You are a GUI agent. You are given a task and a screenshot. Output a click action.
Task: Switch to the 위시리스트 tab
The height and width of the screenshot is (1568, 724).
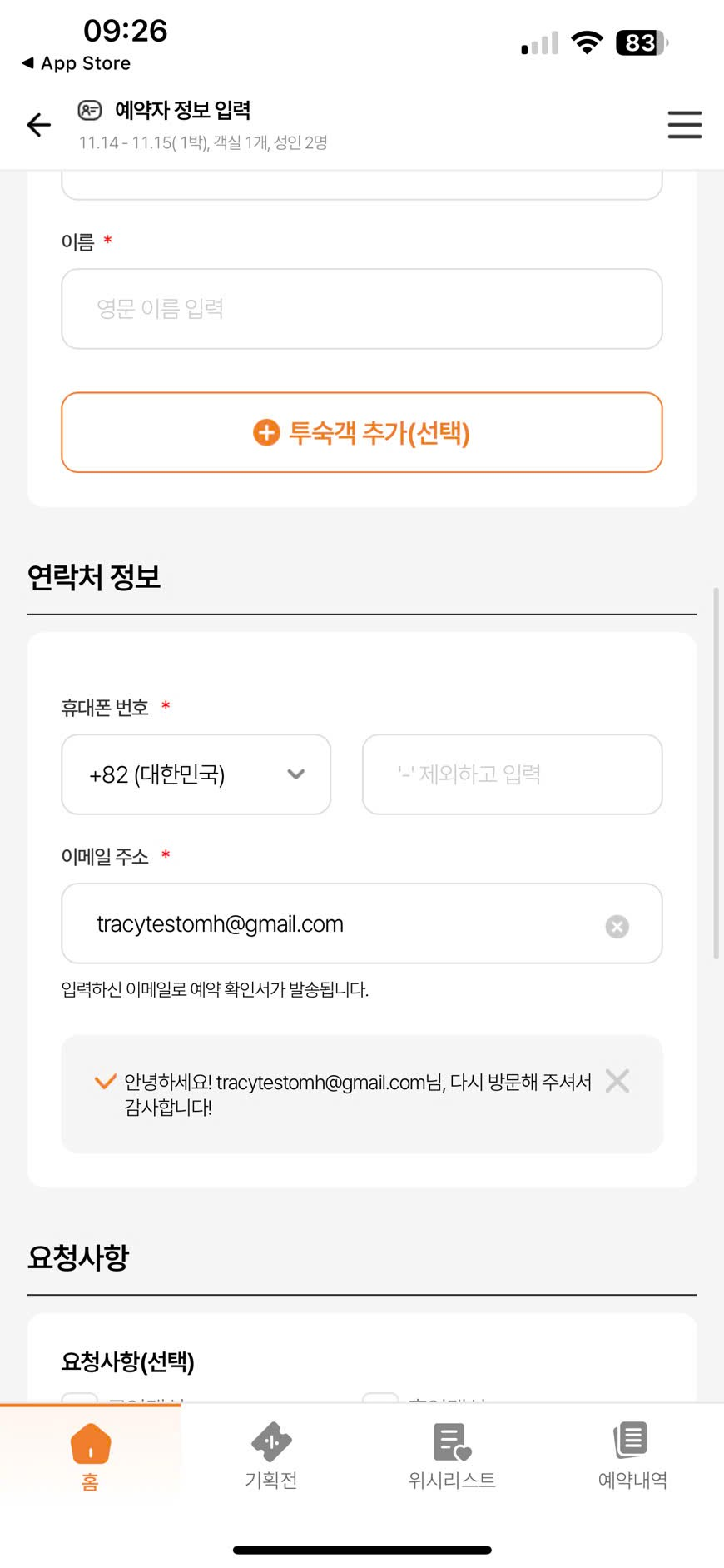pyautogui.click(x=452, y=1455)
